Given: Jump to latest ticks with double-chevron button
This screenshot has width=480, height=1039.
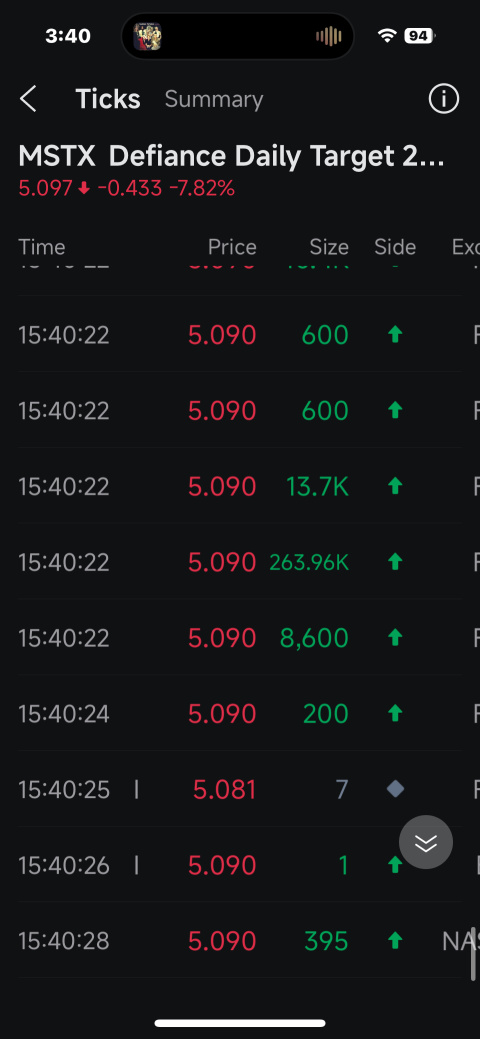Looking at the screenshot, I should tap(426, 842).
